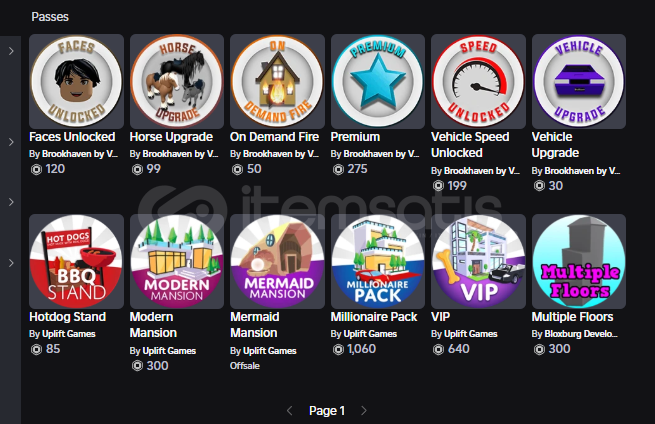Viewport: 655px width, 424px height.
Task: Go to the previous page of passes
Action: tap(290, 411)
